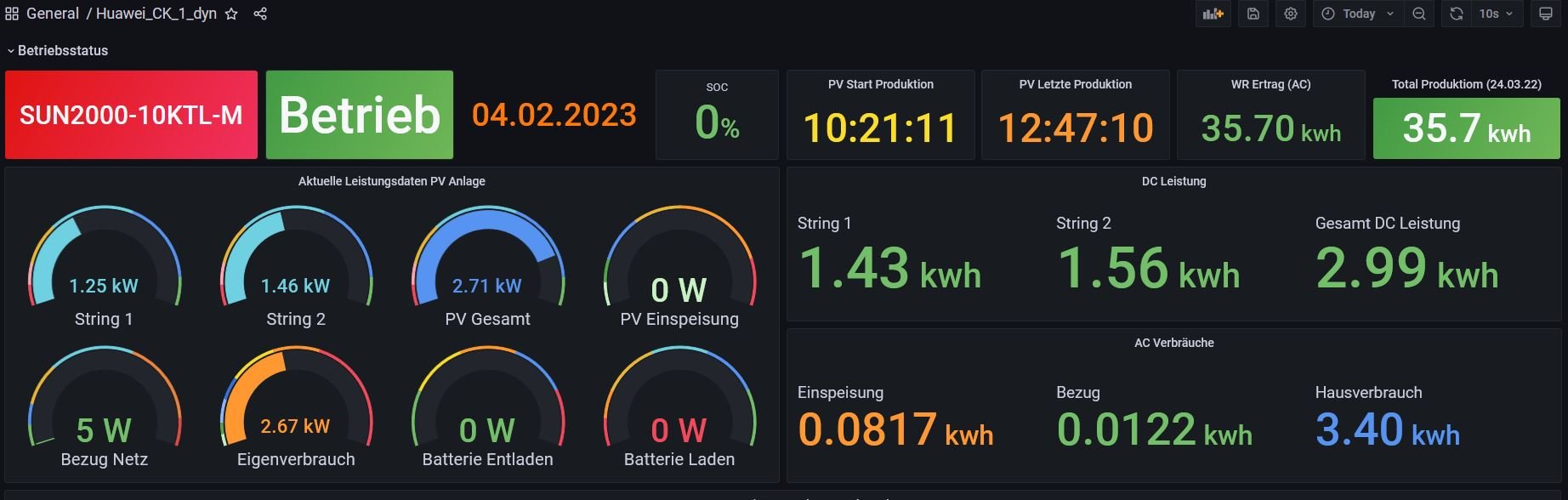The width and height of the screenshot is (1568, 500).
Task: Save the dashboard
Action: point(1253,14)
